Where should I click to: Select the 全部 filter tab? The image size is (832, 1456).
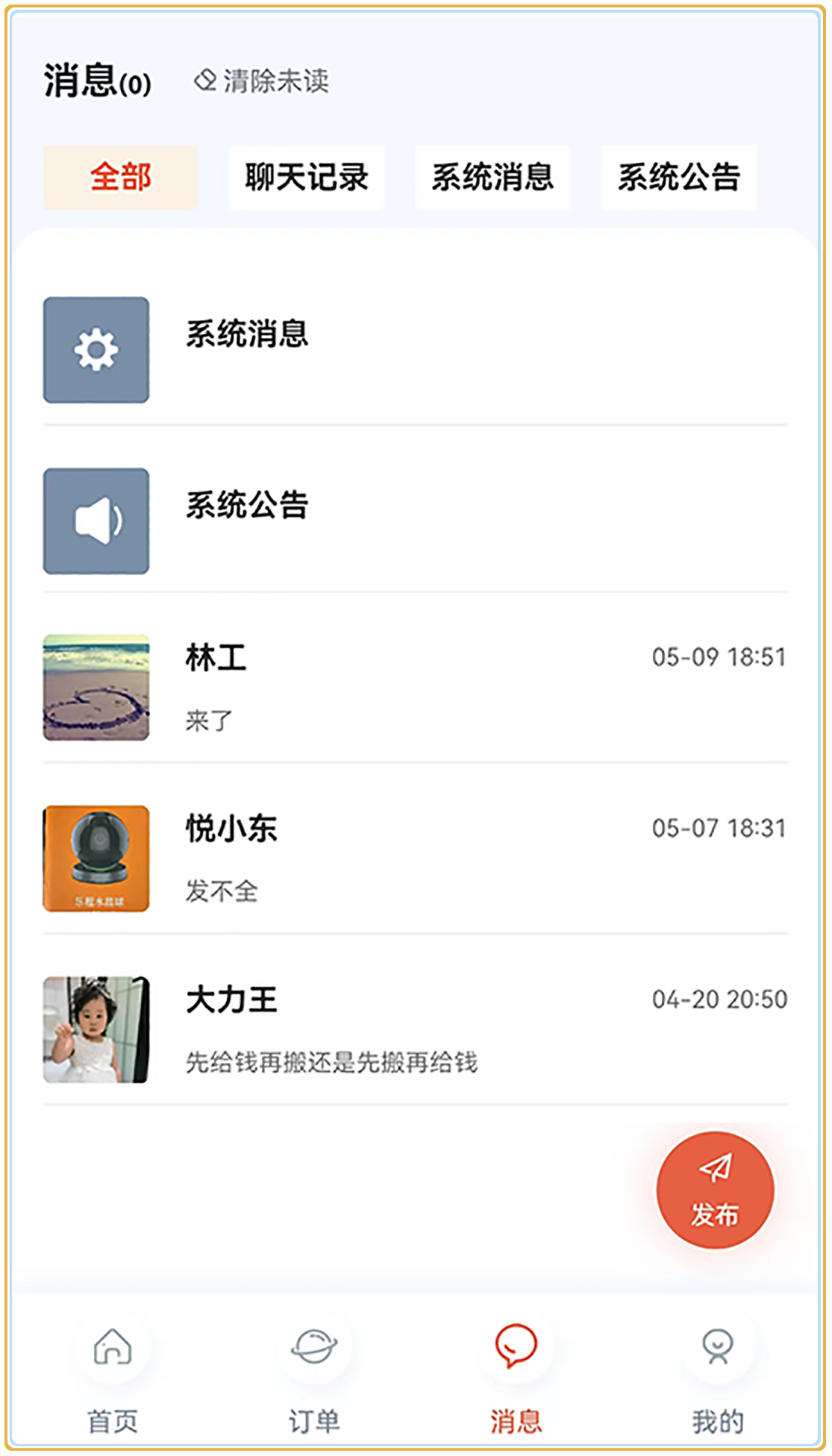(121, 178)
